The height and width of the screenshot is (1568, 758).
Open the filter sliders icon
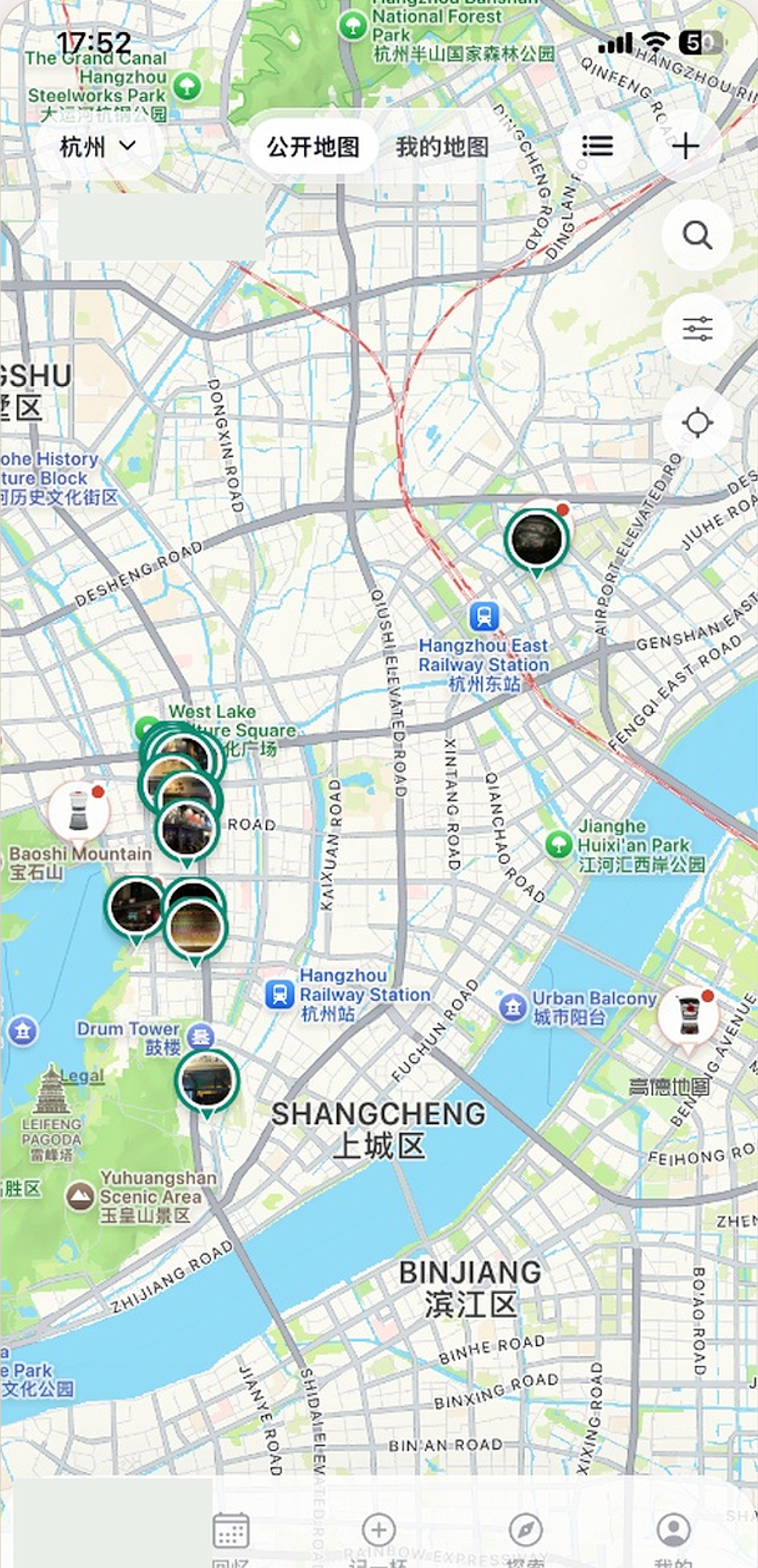[x=697, y=328]
